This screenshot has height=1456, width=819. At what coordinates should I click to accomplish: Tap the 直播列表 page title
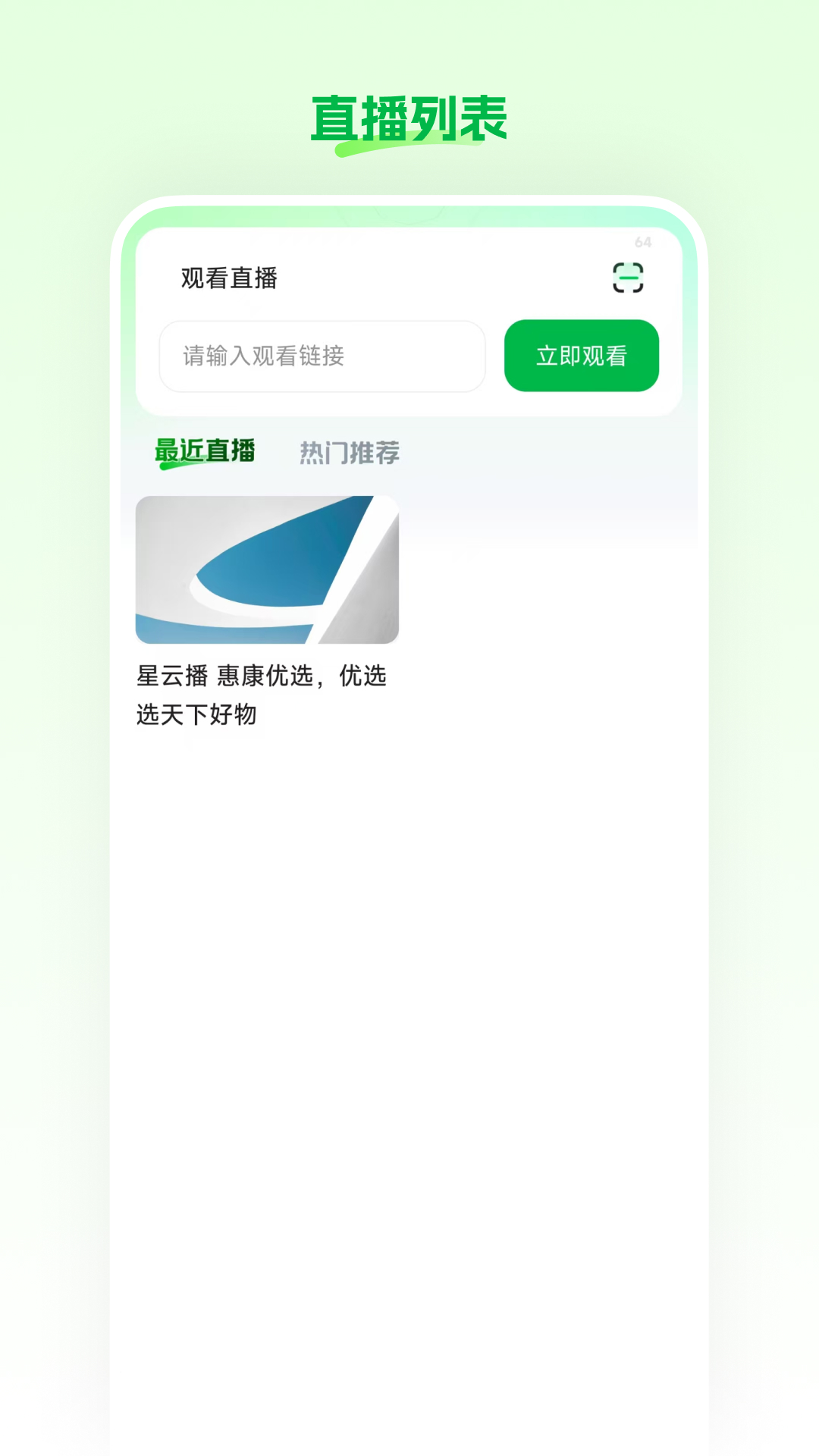click(x=409, y=115)
